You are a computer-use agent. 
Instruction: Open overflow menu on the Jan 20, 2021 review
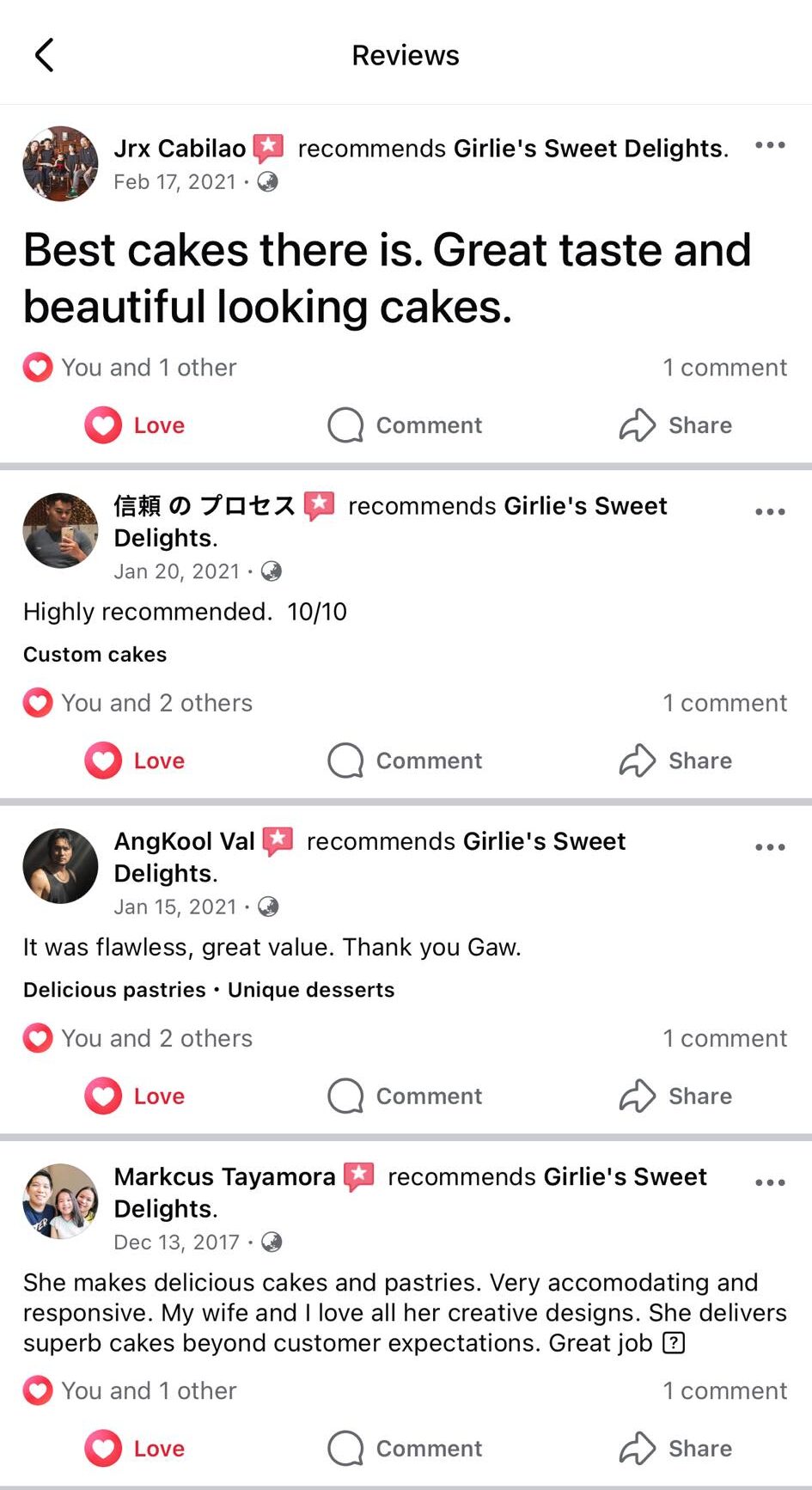coord(769,511)
